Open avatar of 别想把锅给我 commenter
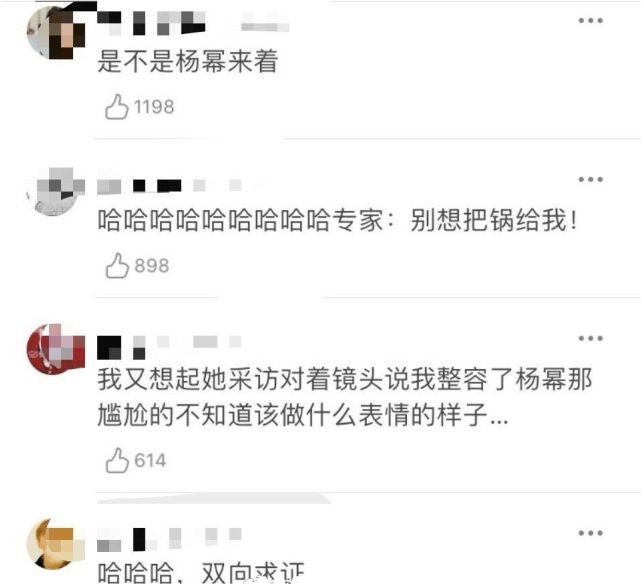Image resolution: width=641 pixels, height=584 pixels. point(50,192)
